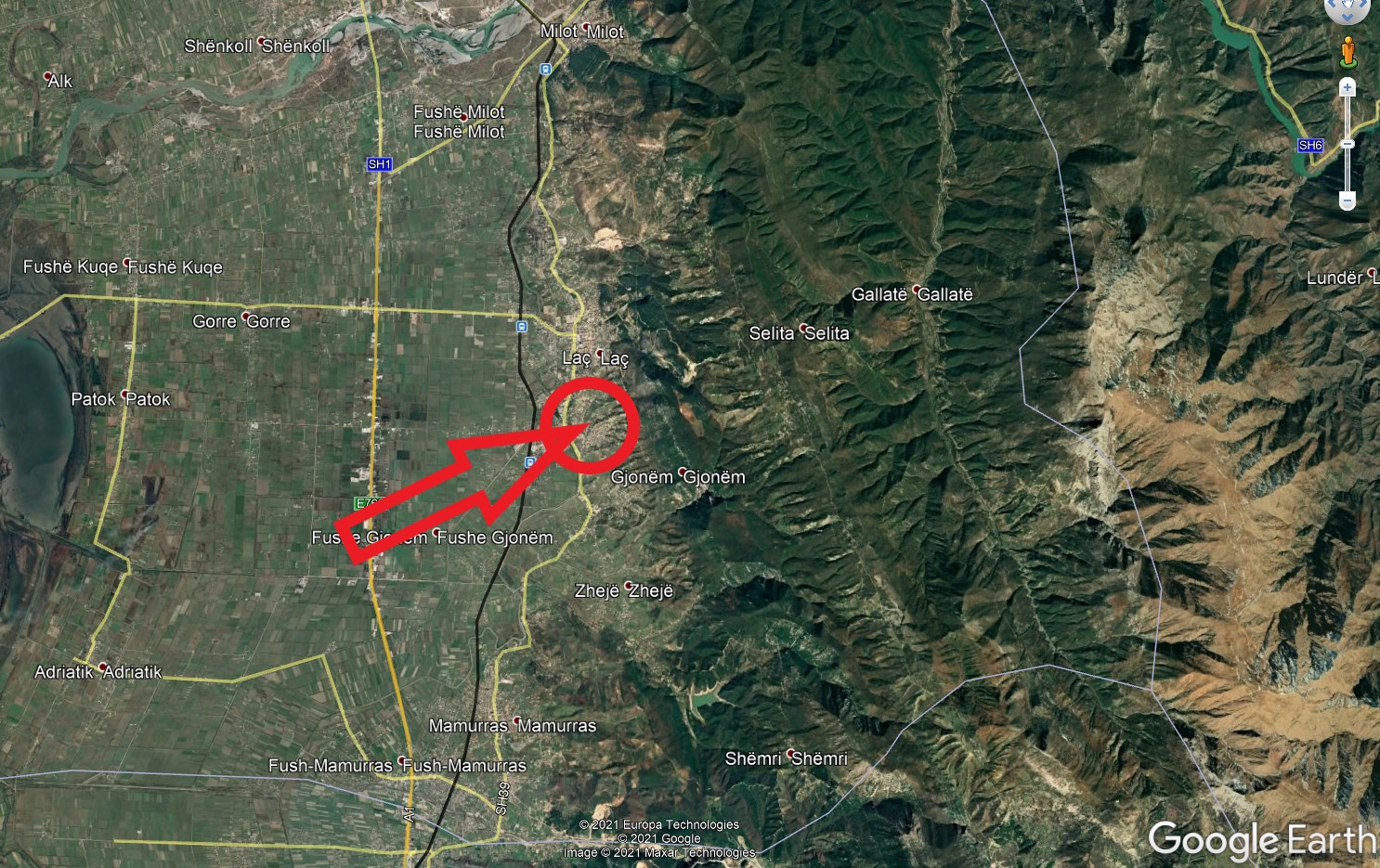Viewport: 1380px width, 868px height.
Task: Select the Gallatë place marker
Action: [x=915, y=289]
